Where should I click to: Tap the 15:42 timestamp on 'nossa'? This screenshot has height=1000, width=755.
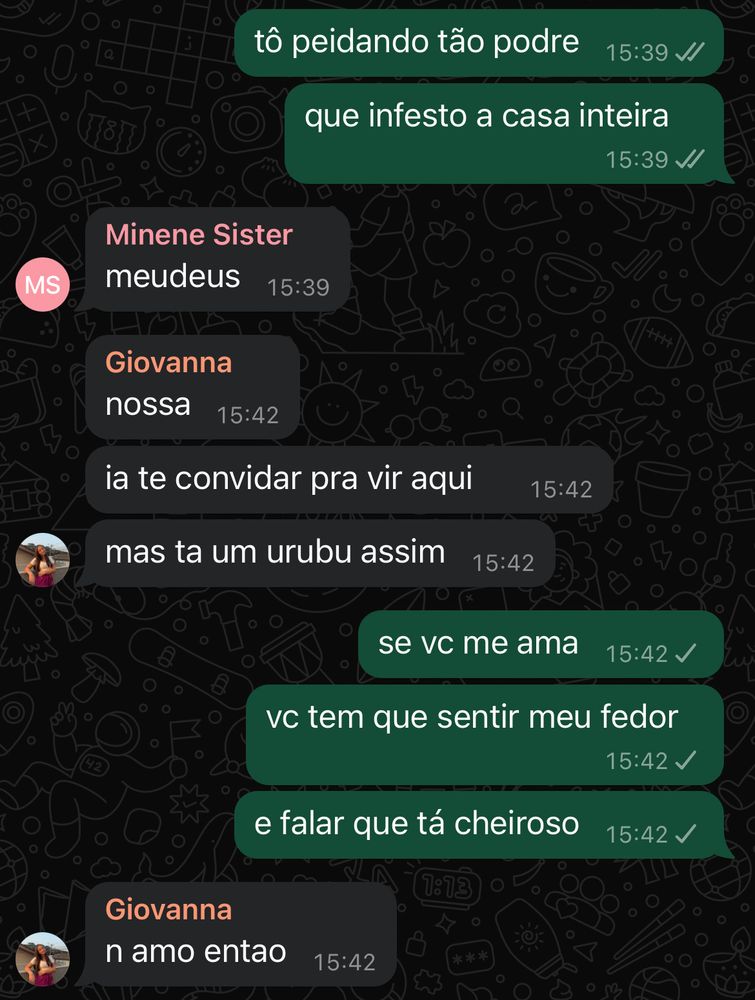point(245,409)
